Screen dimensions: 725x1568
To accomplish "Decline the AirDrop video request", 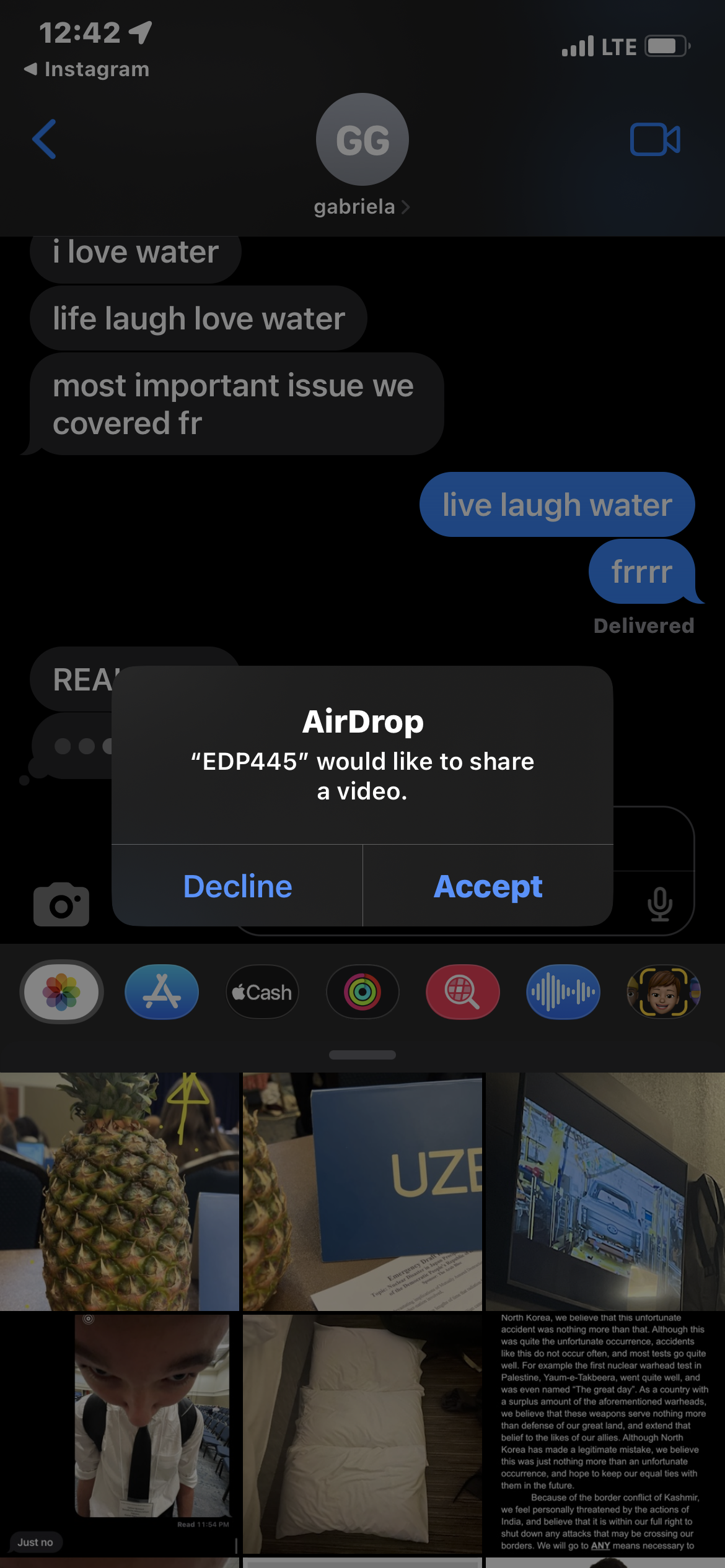I will 237,886.
